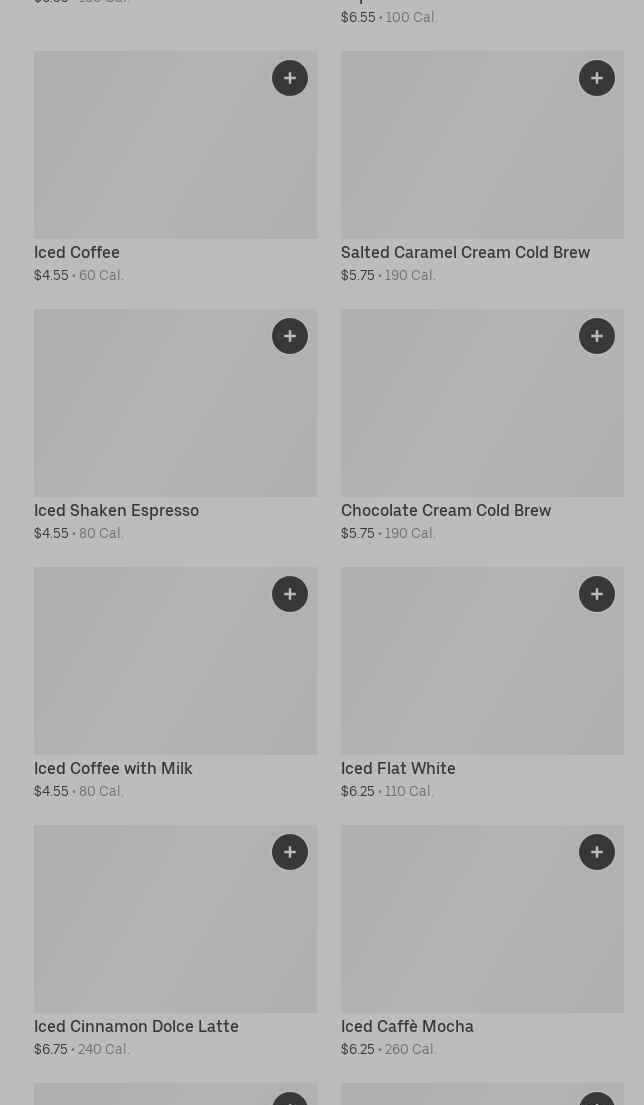Add Iced Flat White to the order
644x1105 pixels.
(x=597, y=594)
